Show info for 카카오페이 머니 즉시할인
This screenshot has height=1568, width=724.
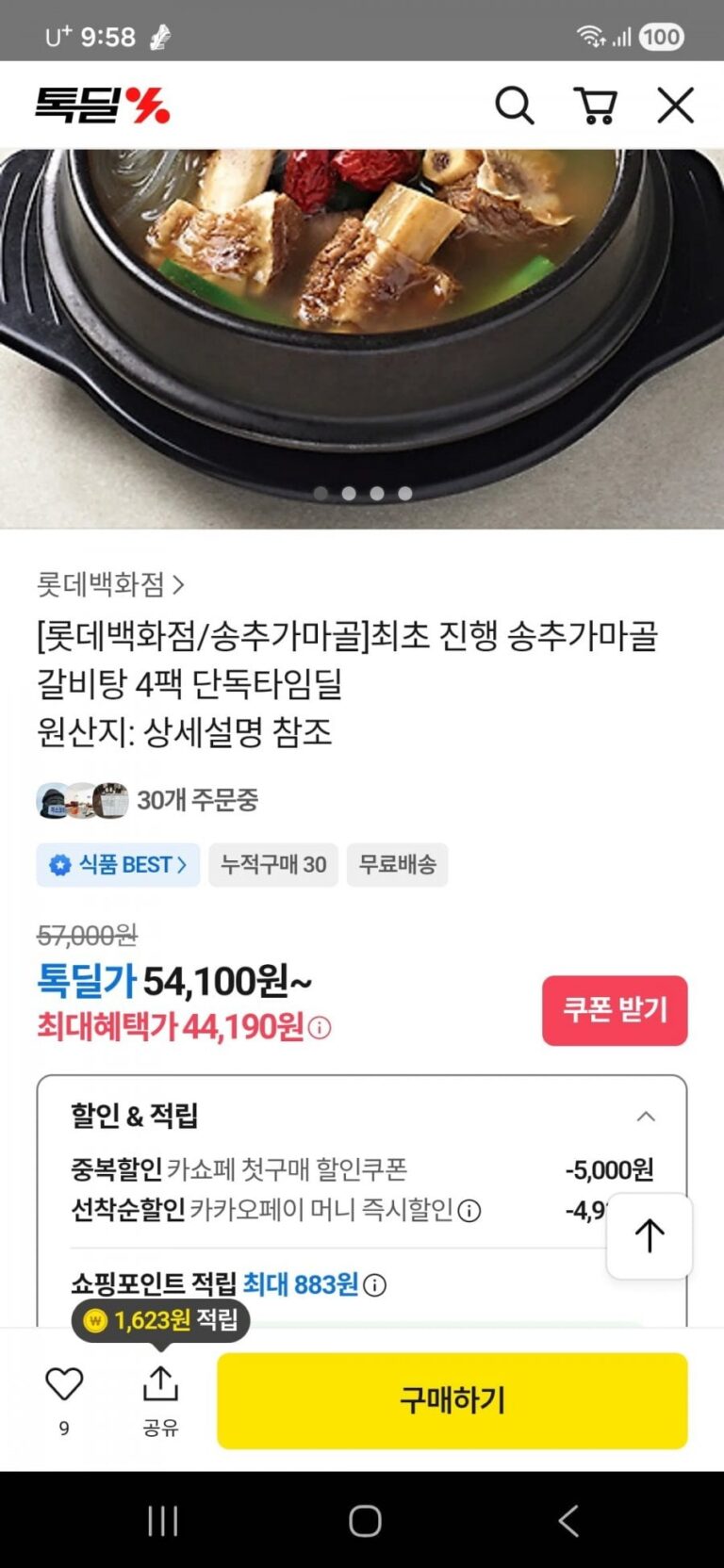(x=469, y=1210)
